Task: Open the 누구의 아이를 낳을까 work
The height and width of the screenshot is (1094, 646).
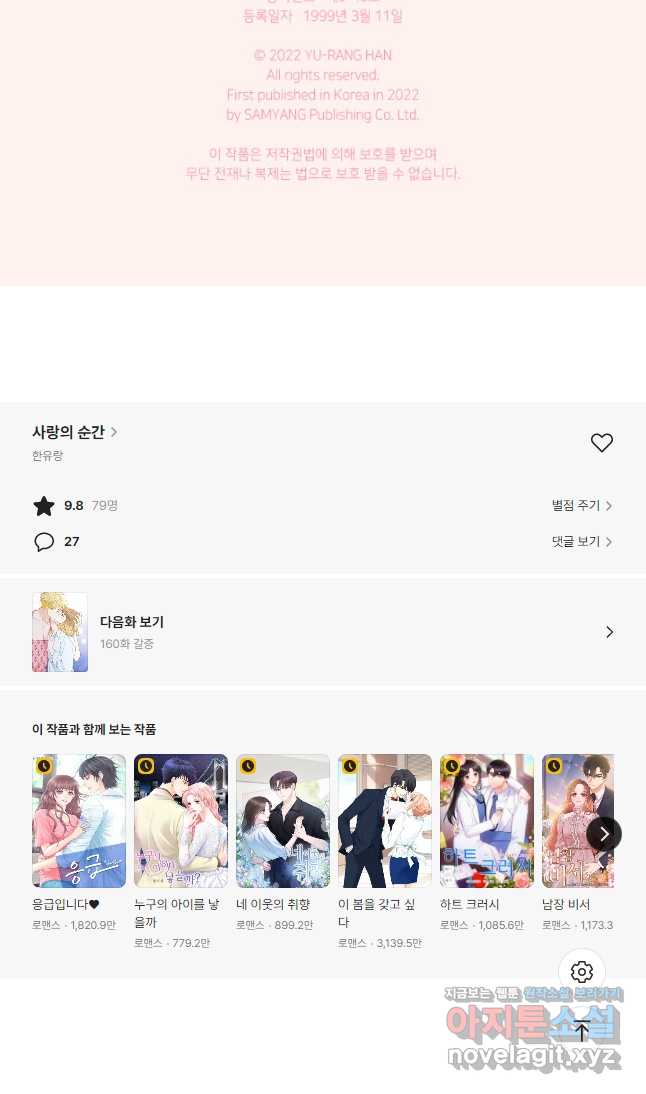Action: point(181,821)
